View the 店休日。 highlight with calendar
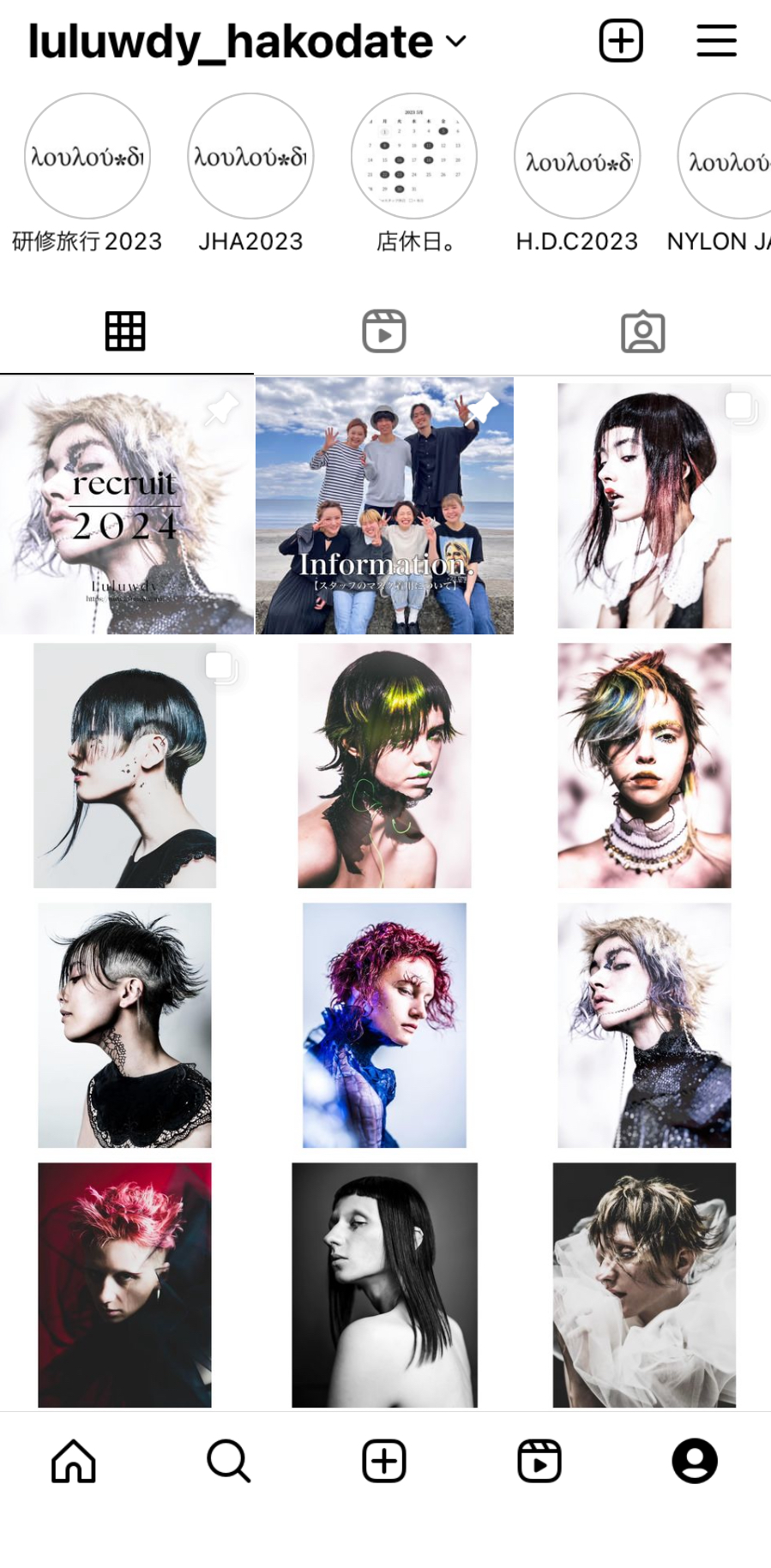This screenshot has height=1568, width=771. (413, 157)
